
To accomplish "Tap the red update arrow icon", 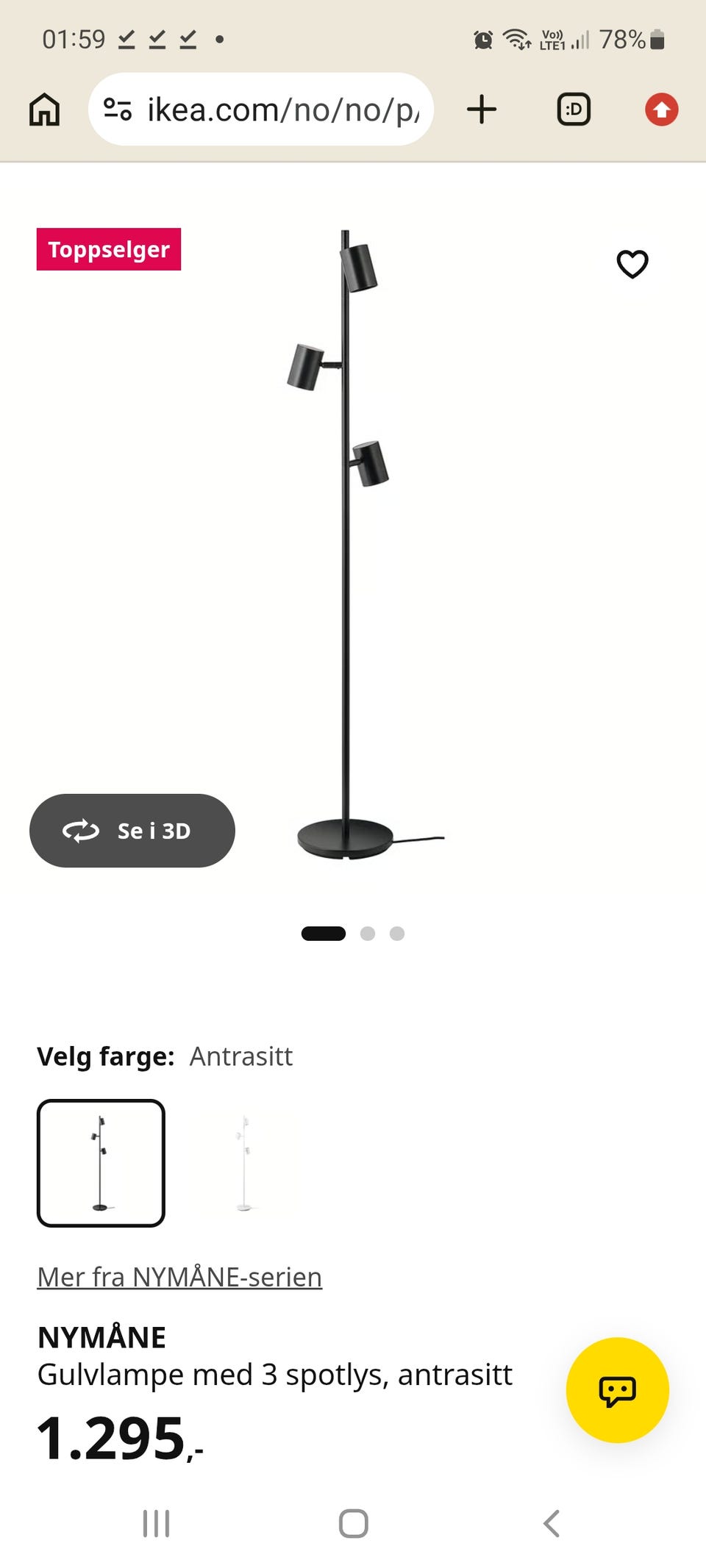I will point(662,110).
